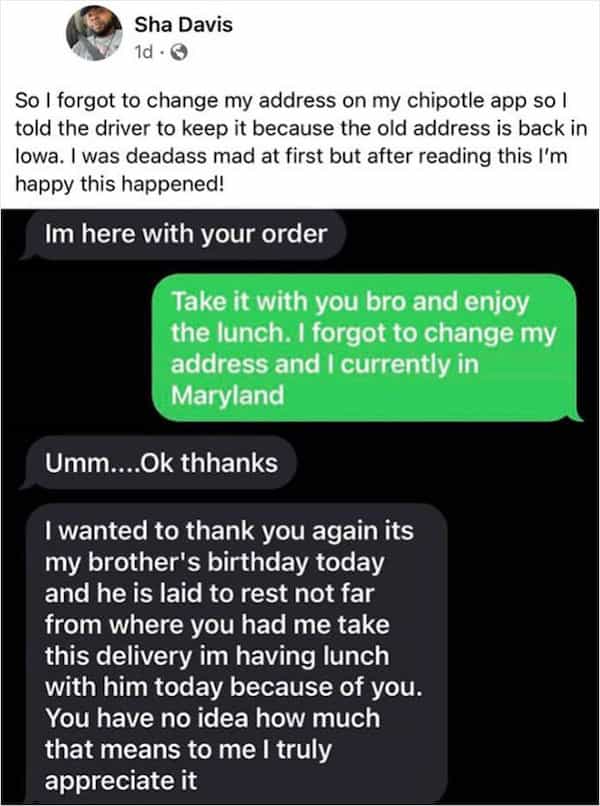Image resolution: width=600 pixels, height=806 pixels.
Task: Open the attached text message screenshot
Action: tap(300, 505)
